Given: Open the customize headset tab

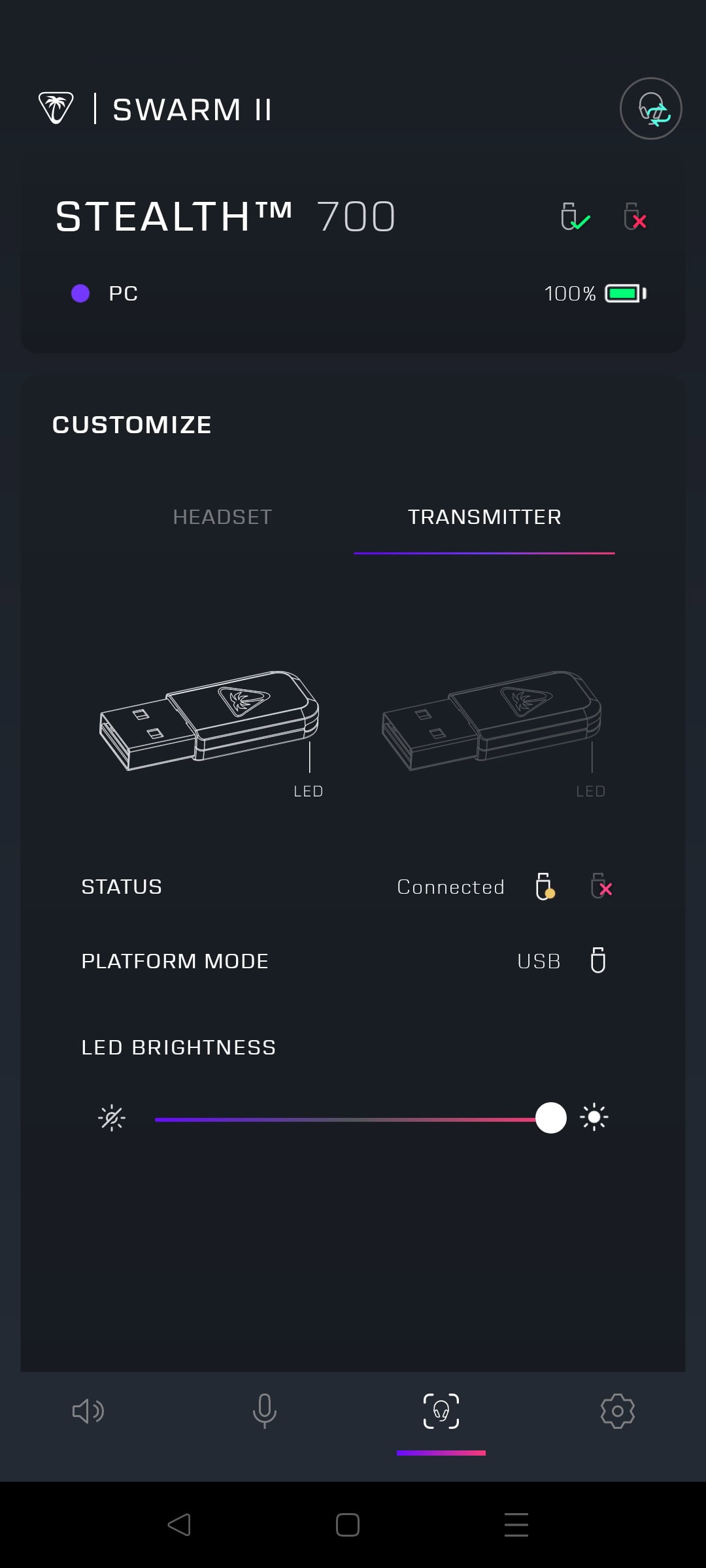Looking at the screenshot, I should click(441, 1411).
